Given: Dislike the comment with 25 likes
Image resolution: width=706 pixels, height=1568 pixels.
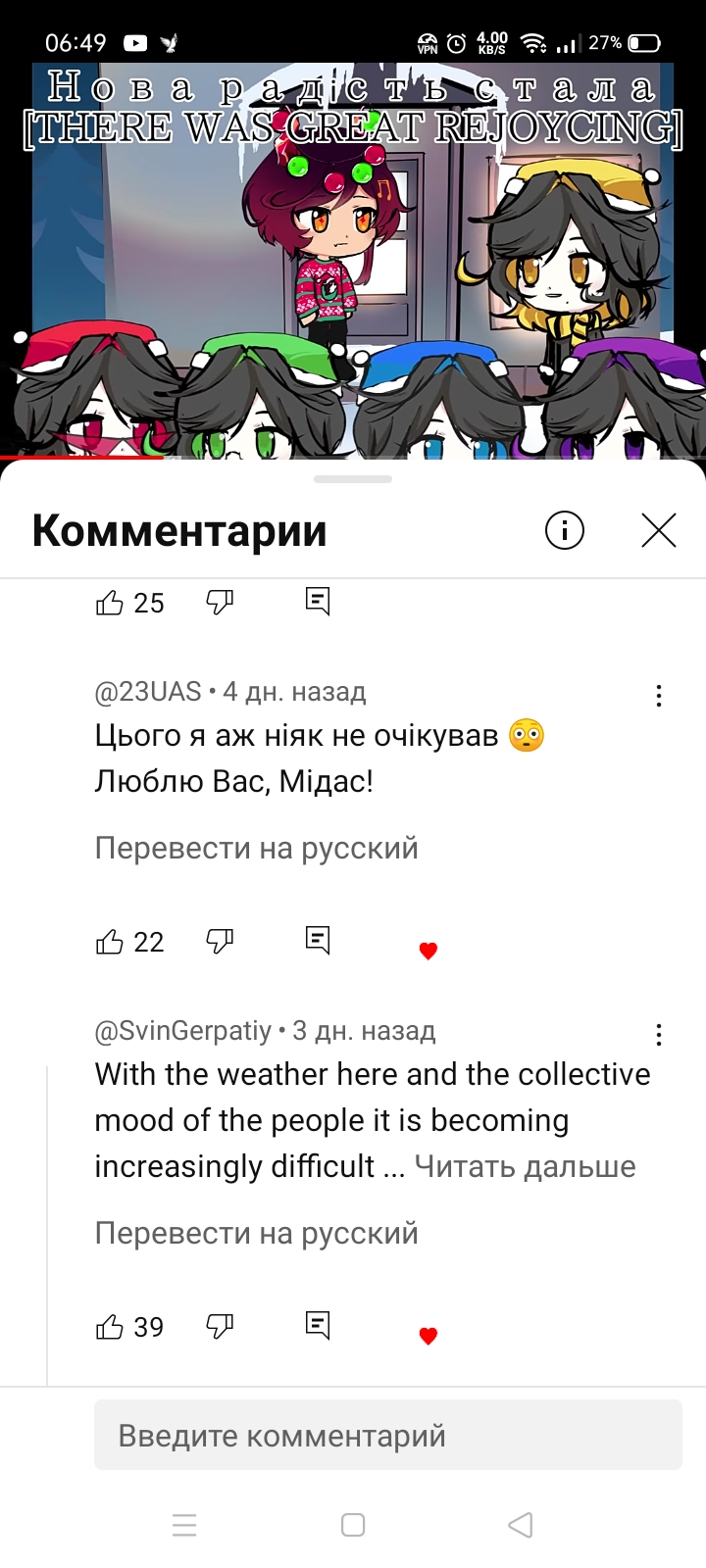Looking at the screenshot, I should click(x=220, y=603).
